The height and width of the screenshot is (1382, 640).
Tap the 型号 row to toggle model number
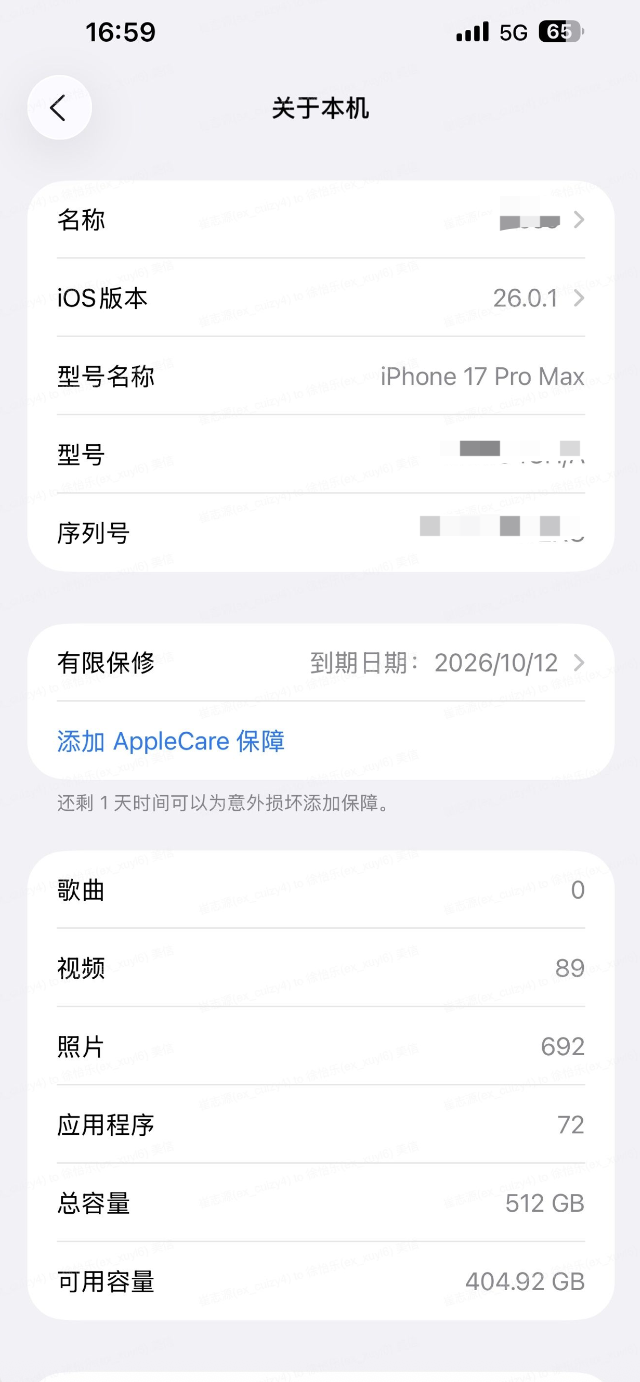pyautogui.click(x=320, y=455)
